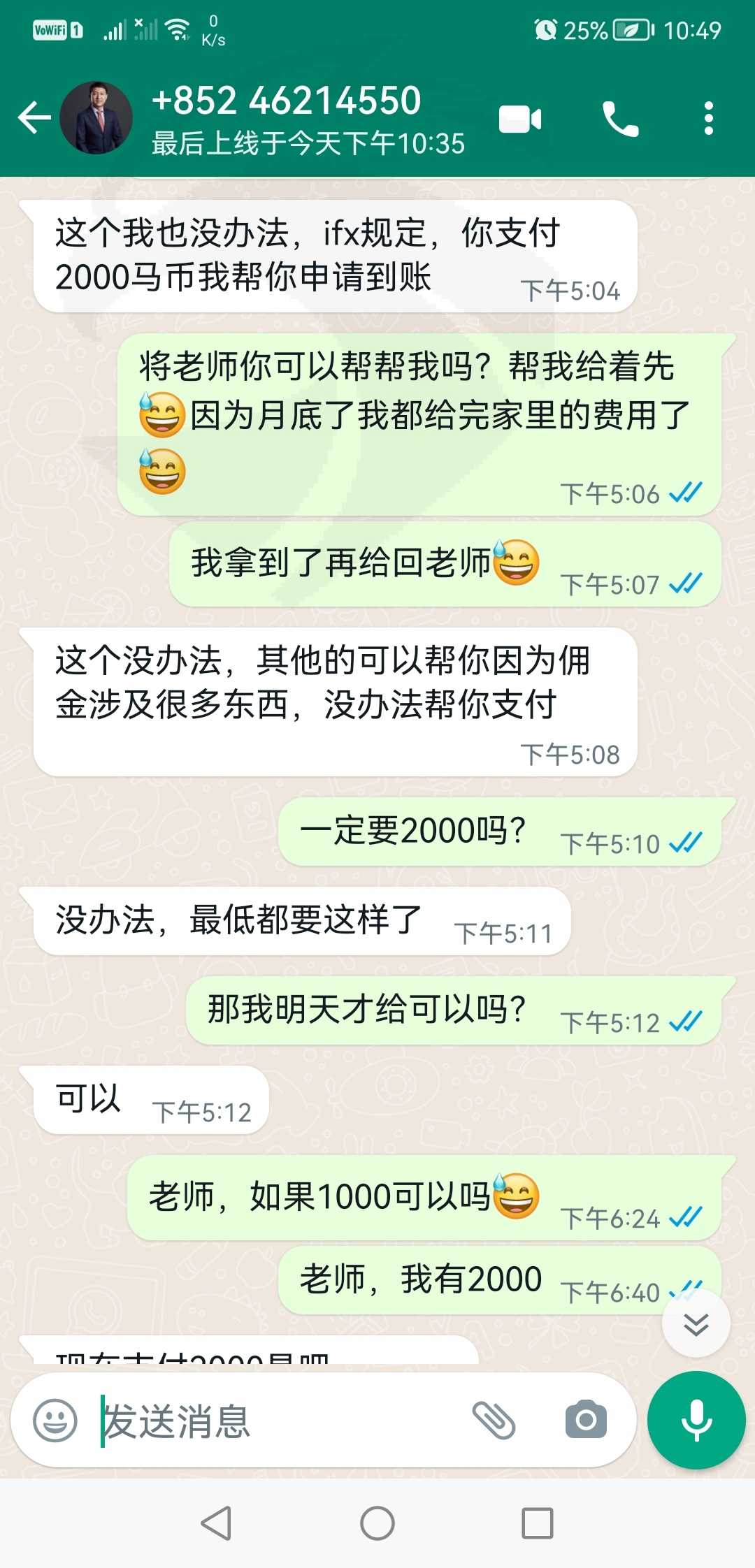Viewport: 755px width, 1568px height.
Task: Open the overflow menu
Action: [708, 118]
